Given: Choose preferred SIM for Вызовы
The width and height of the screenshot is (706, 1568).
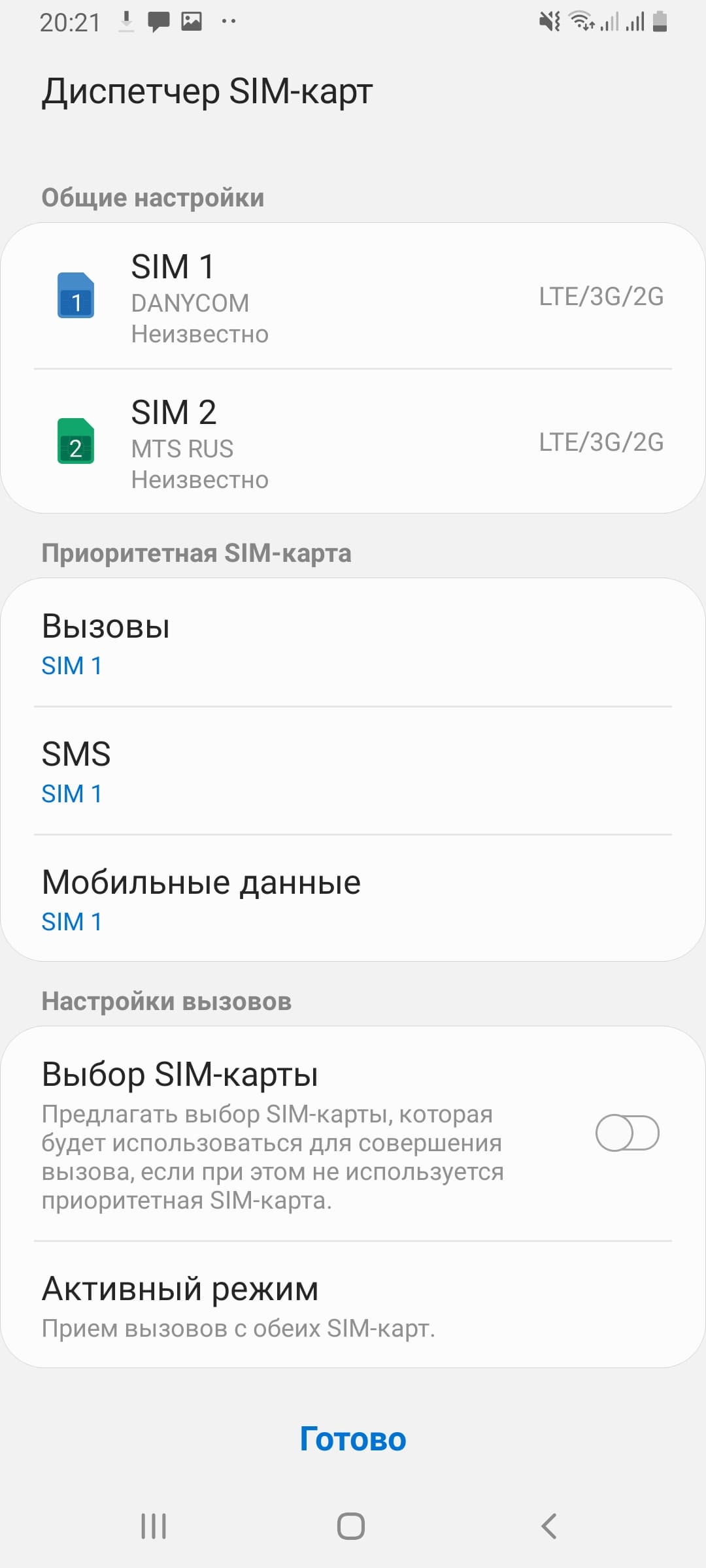Looking at the screenshot, I should [353, 644].
